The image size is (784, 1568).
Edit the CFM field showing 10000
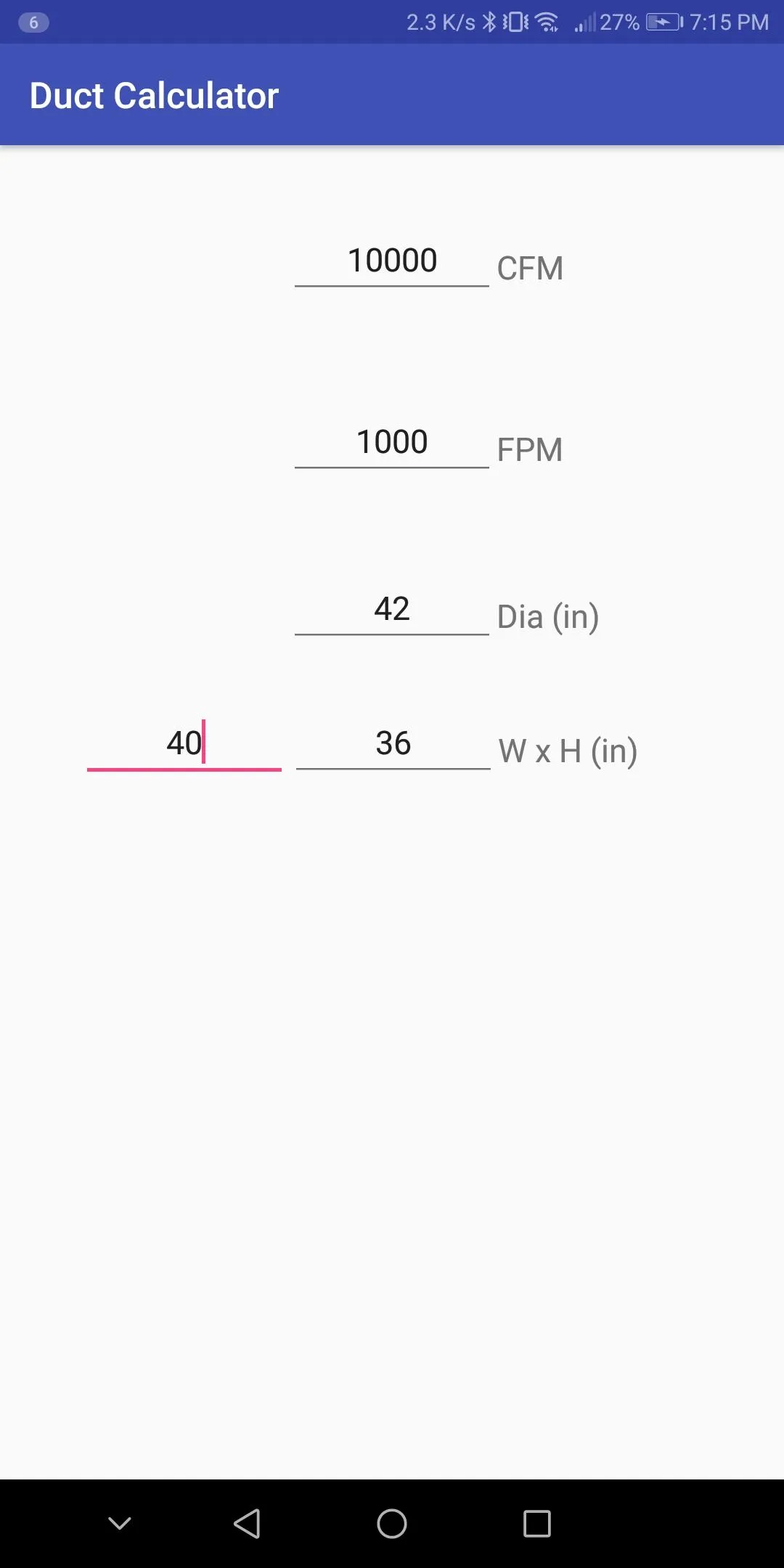tap(392, 261)
